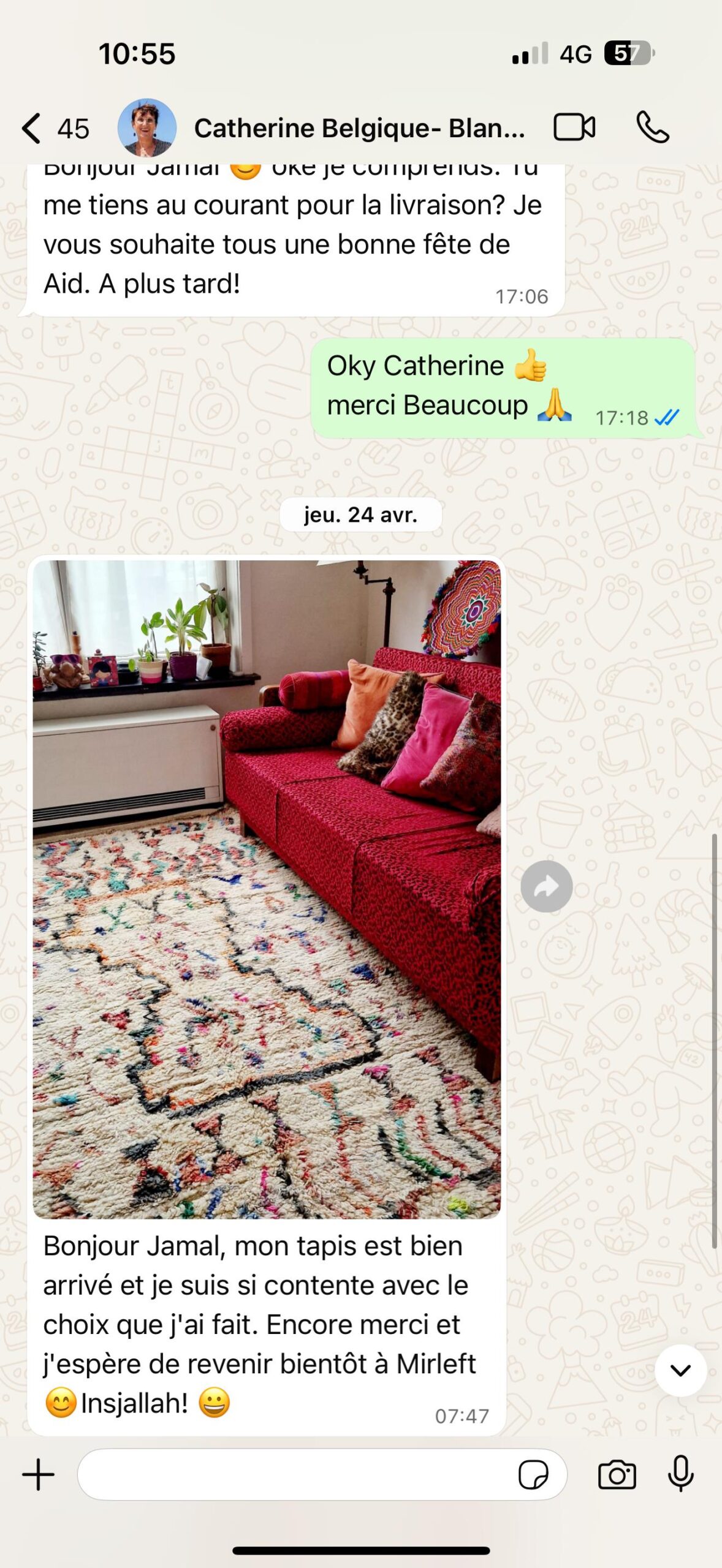Viewport: 722px width, 1568px height.
Task: Start a voice call with Catherine
Action: pyautogui.click(x=652, y=127)
